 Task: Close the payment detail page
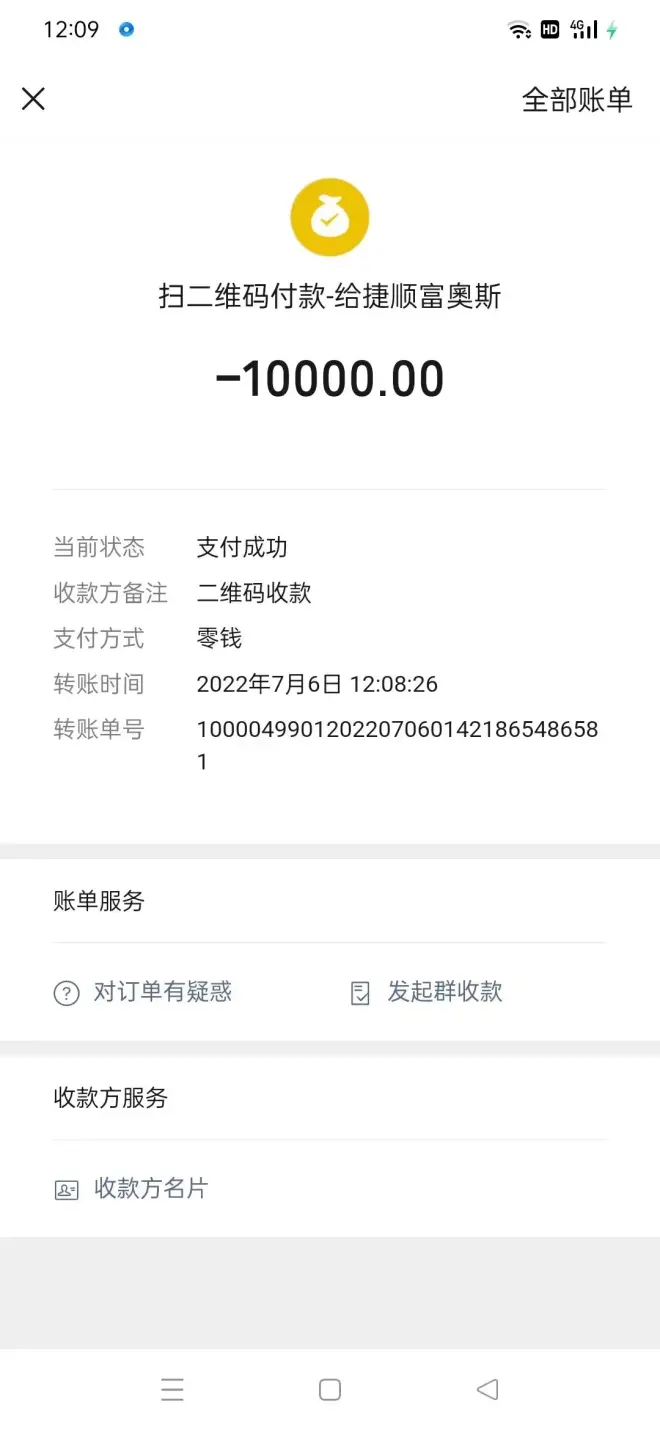[x=34, y=99]
